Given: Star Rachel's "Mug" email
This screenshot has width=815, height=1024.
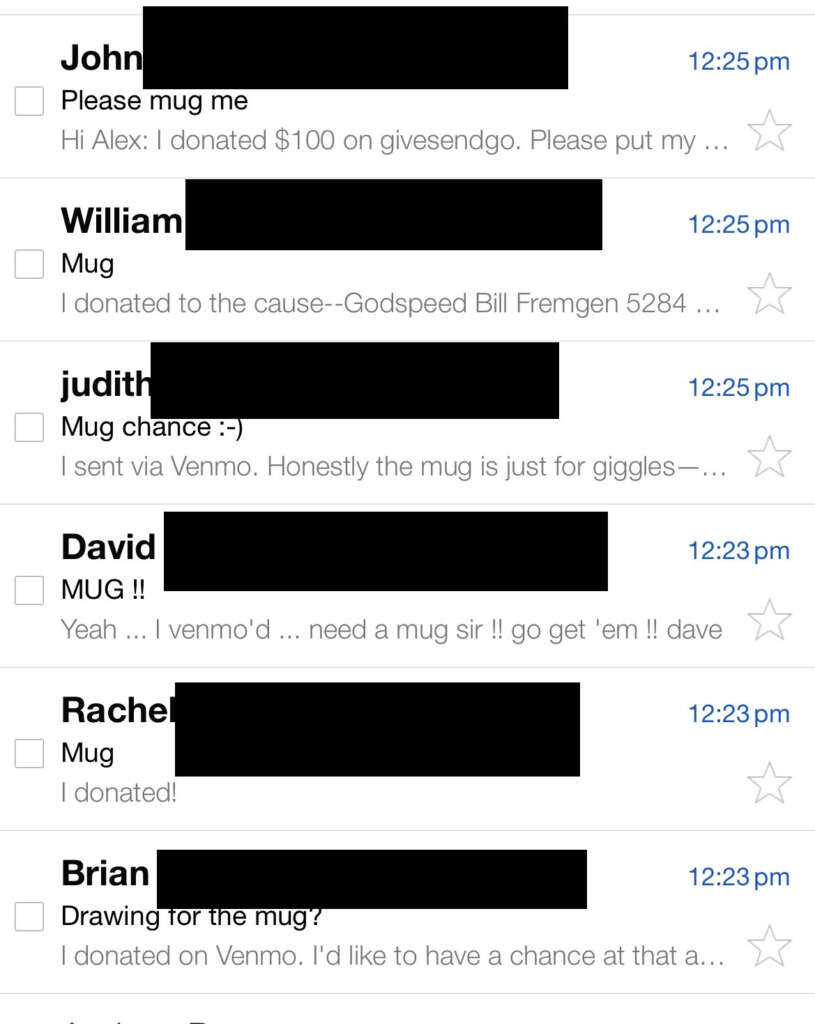Looking at the screenshot, I should point(769,783).
